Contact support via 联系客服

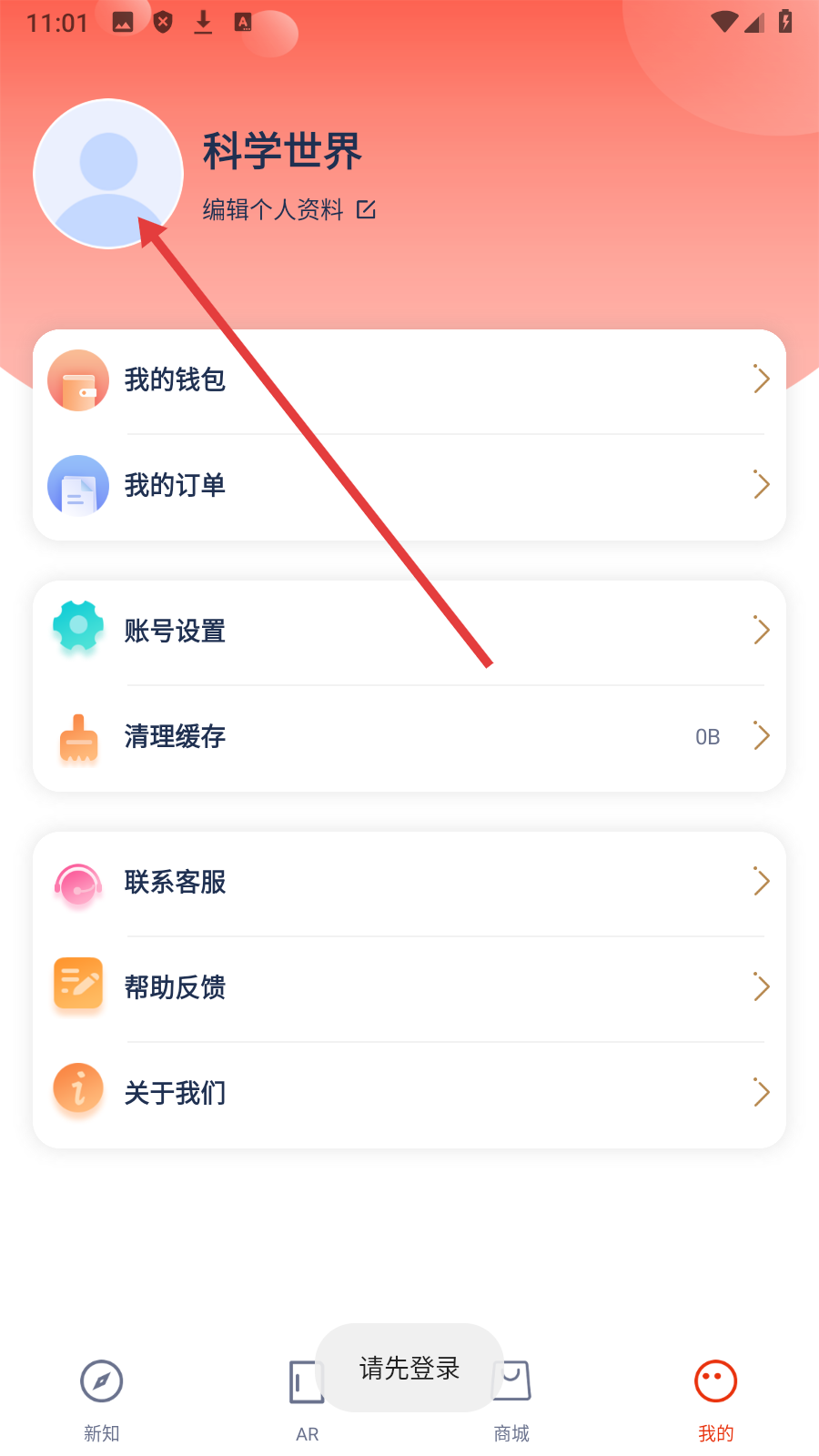409,883
